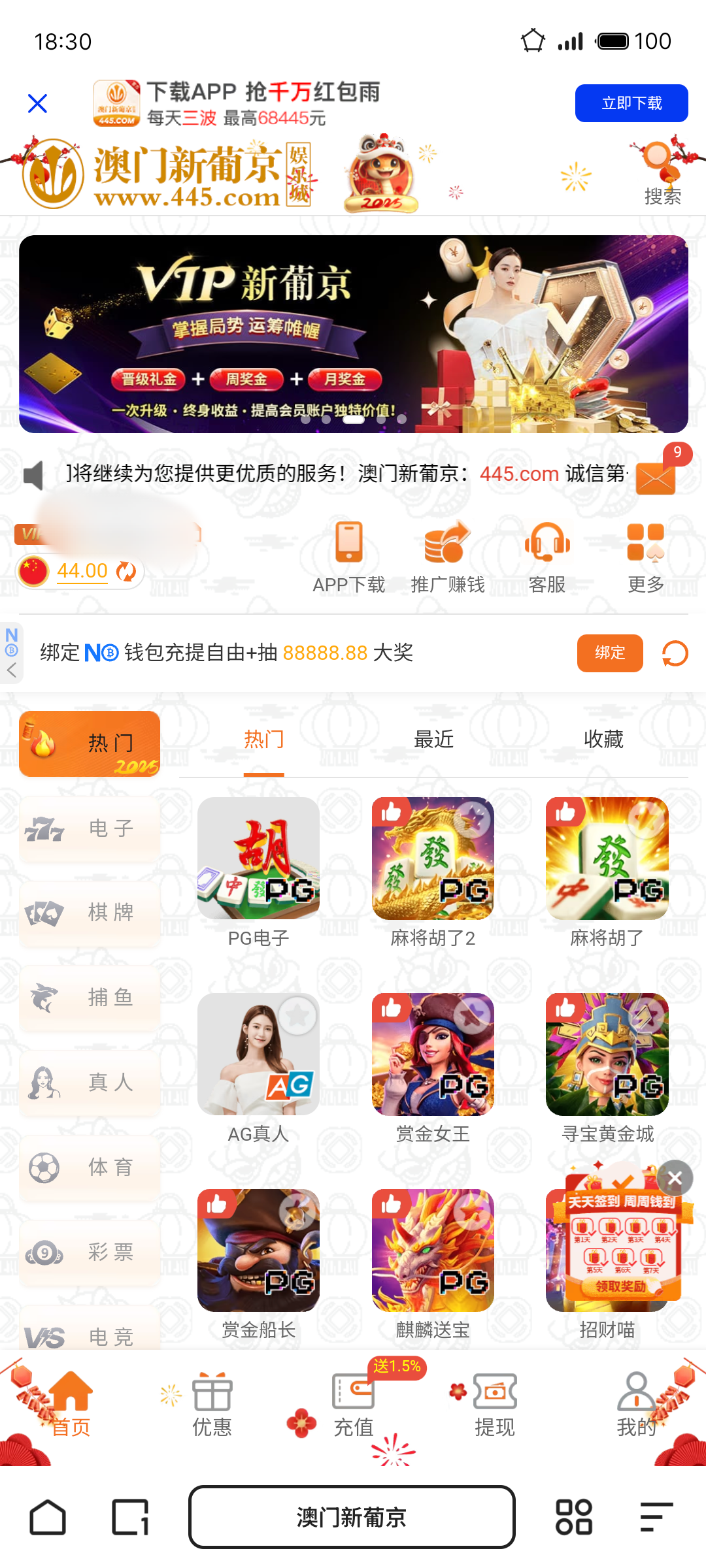Open the AG真人 game tile
The image size is (706, 1568).
click(x=258, y=1054)
